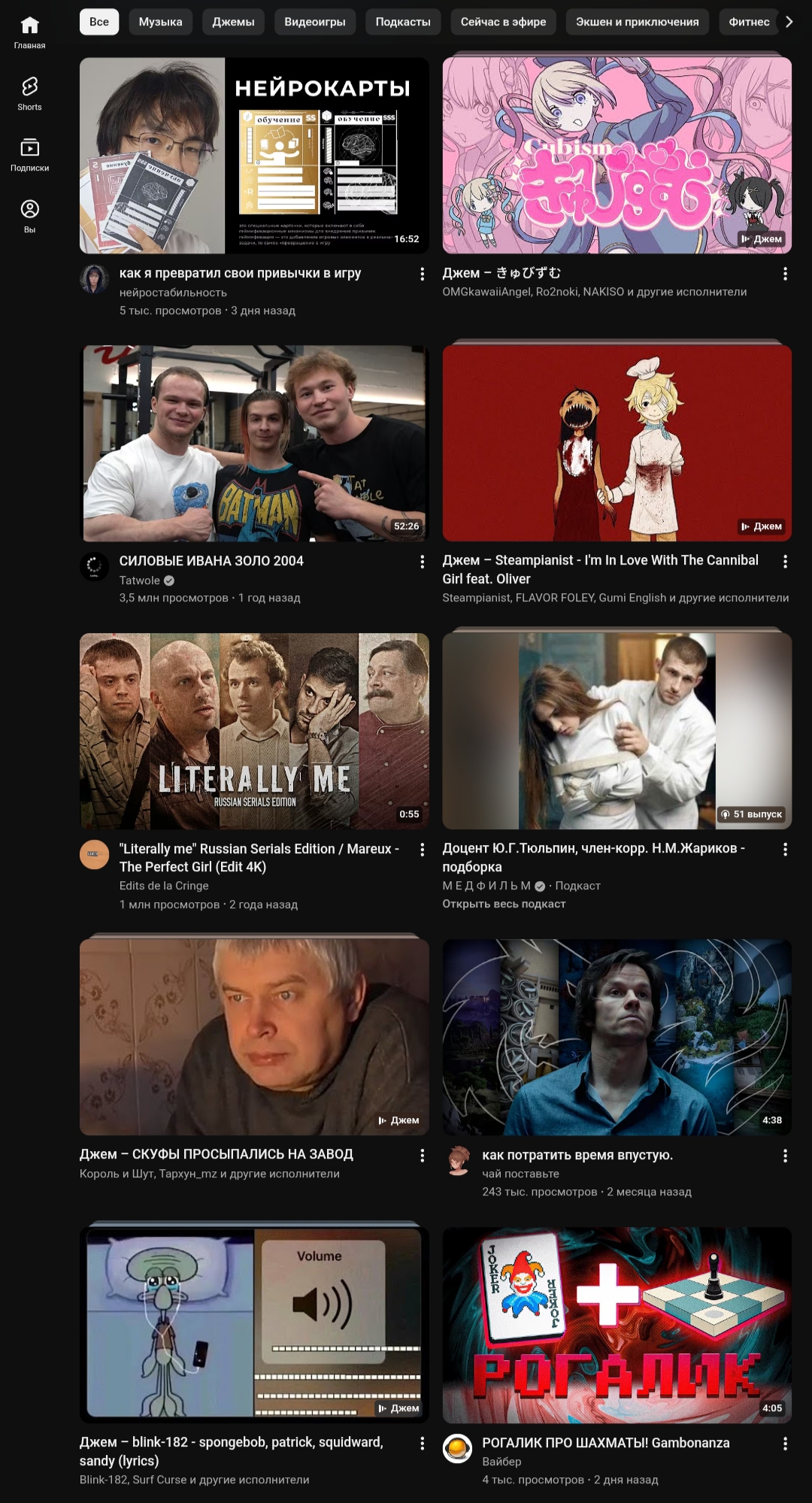Open the Вы profile section

(29, 217)
